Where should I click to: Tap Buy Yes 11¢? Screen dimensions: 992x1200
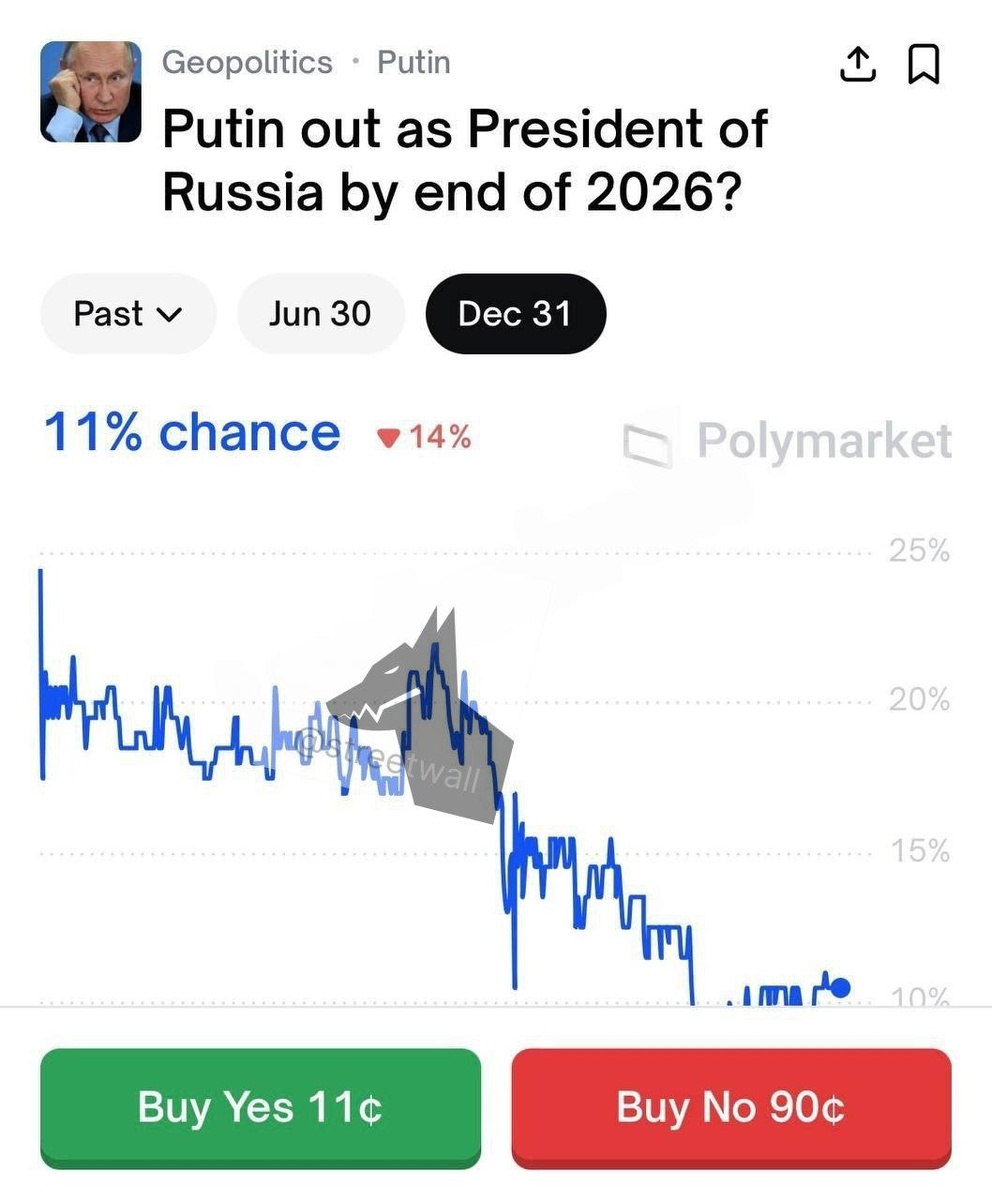[x=260, y=1107]
